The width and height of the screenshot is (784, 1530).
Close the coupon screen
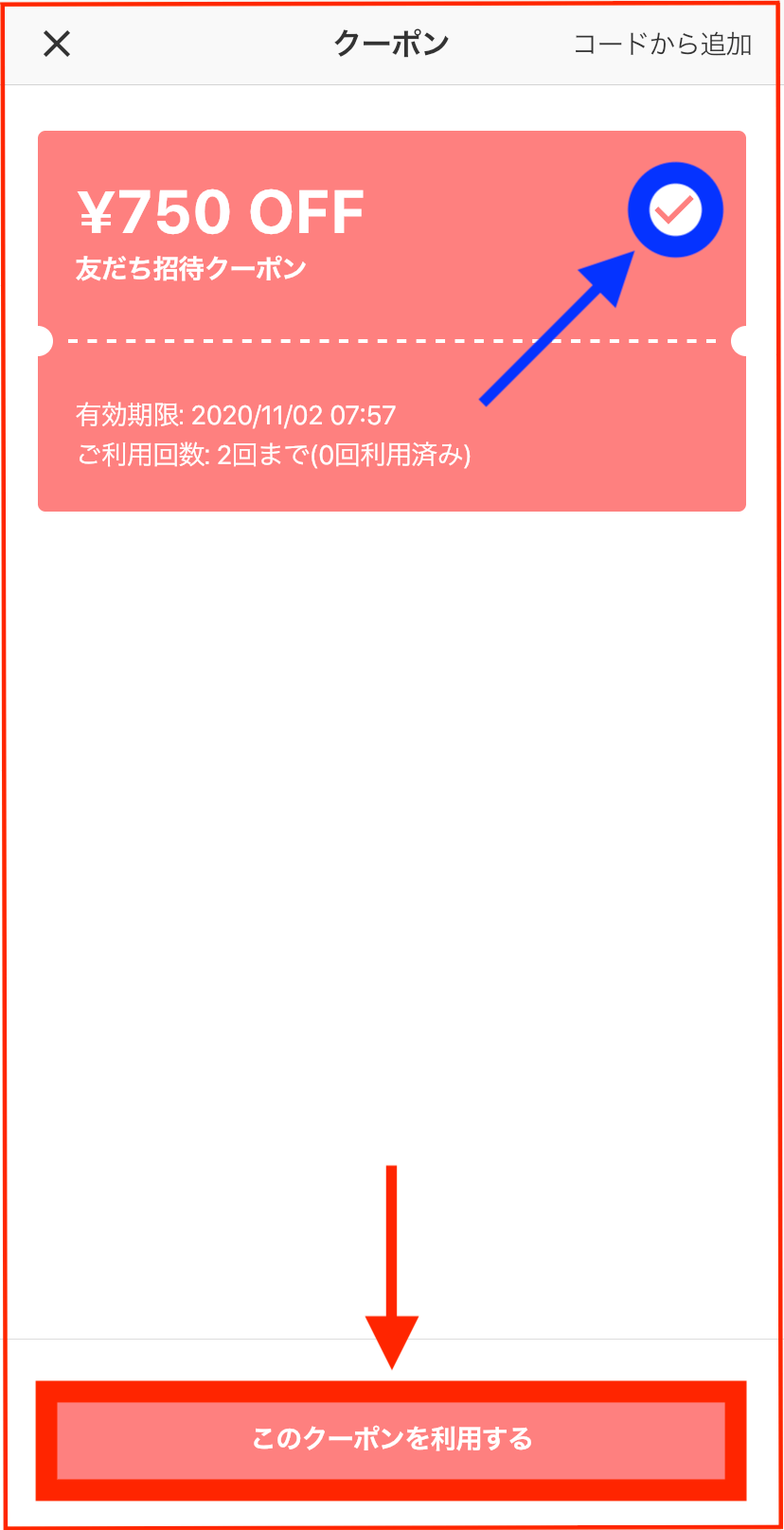(57, 44)
